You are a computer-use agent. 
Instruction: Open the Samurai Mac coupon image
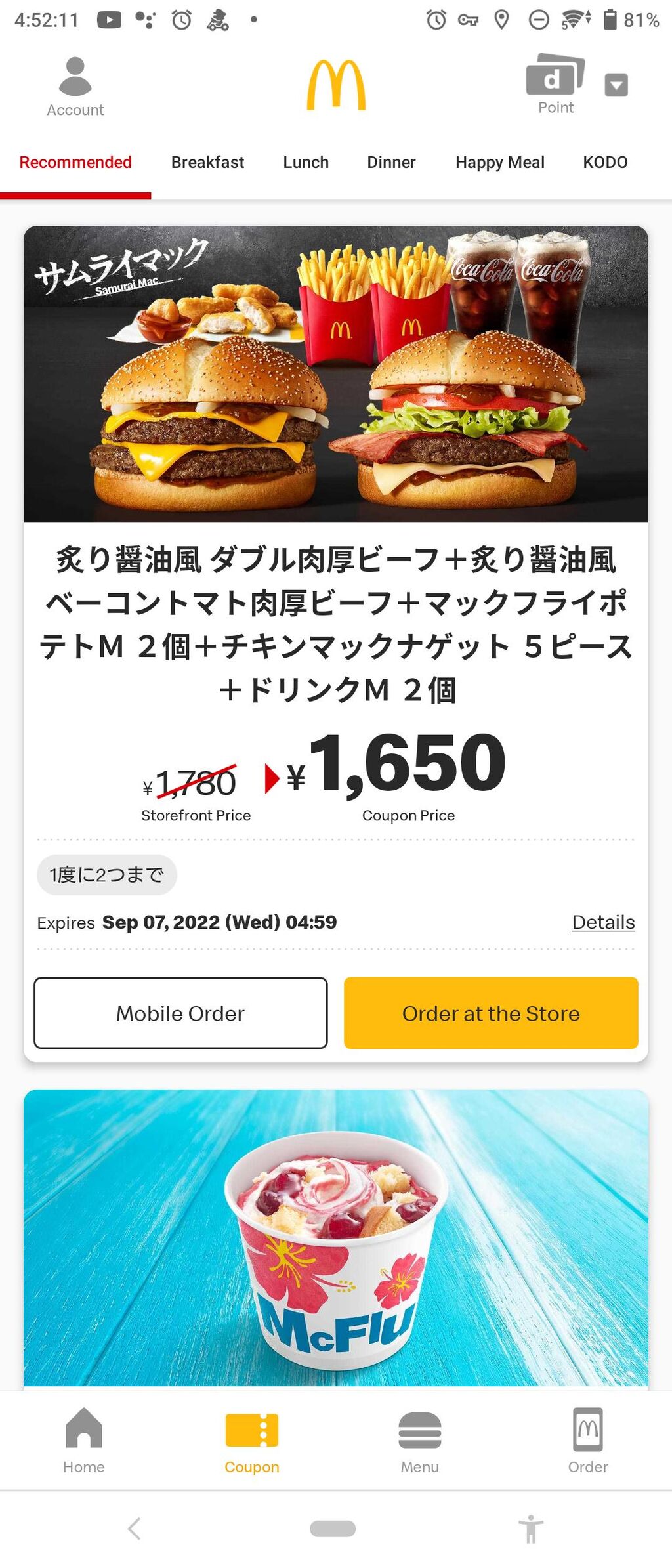(336, 374)
